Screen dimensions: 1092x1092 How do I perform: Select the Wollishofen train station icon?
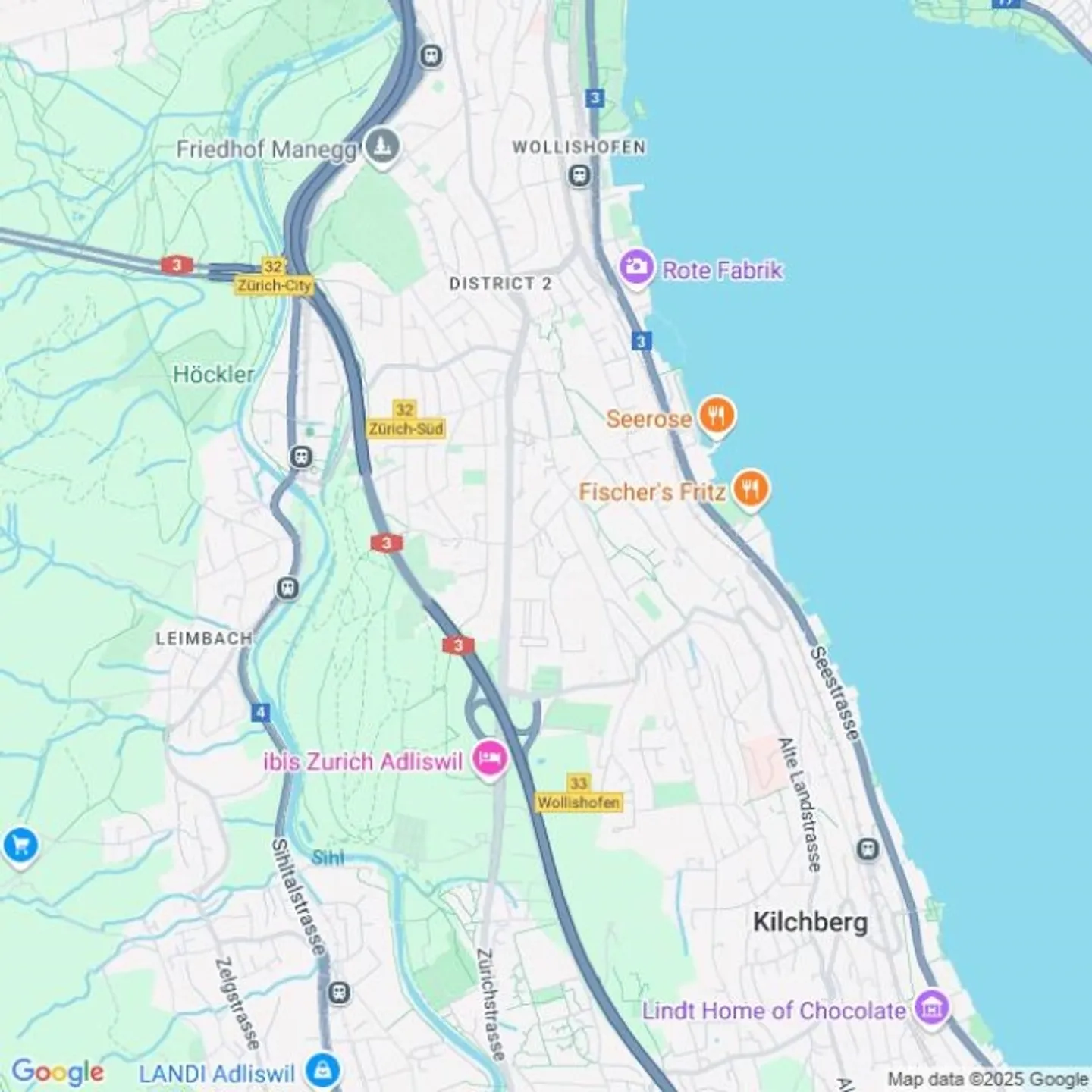(x=580, y=176)
